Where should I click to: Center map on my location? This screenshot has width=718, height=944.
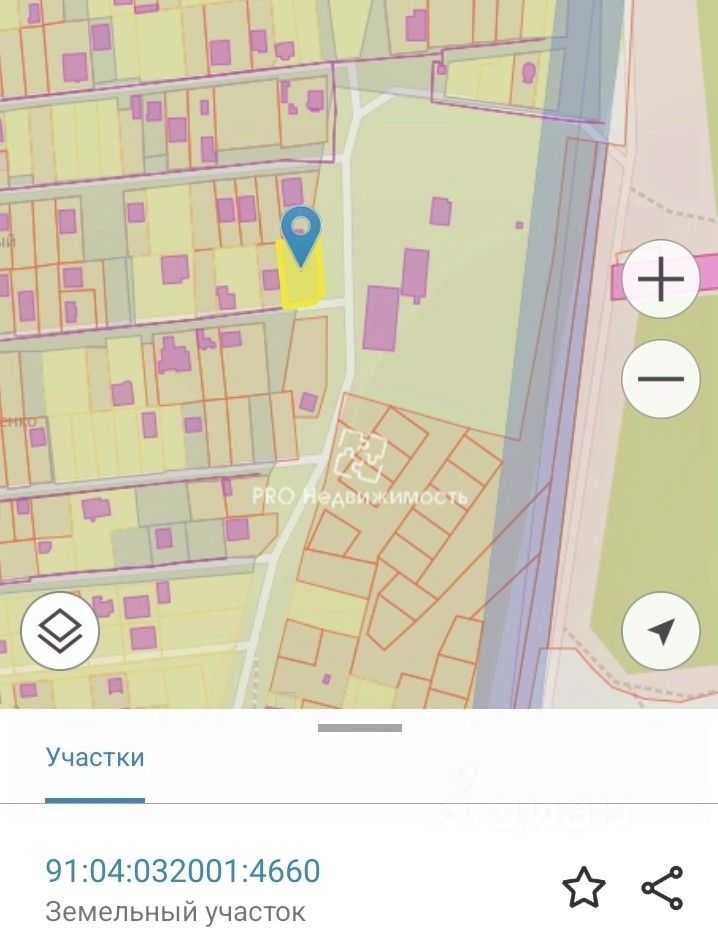[x=660, y=631]
